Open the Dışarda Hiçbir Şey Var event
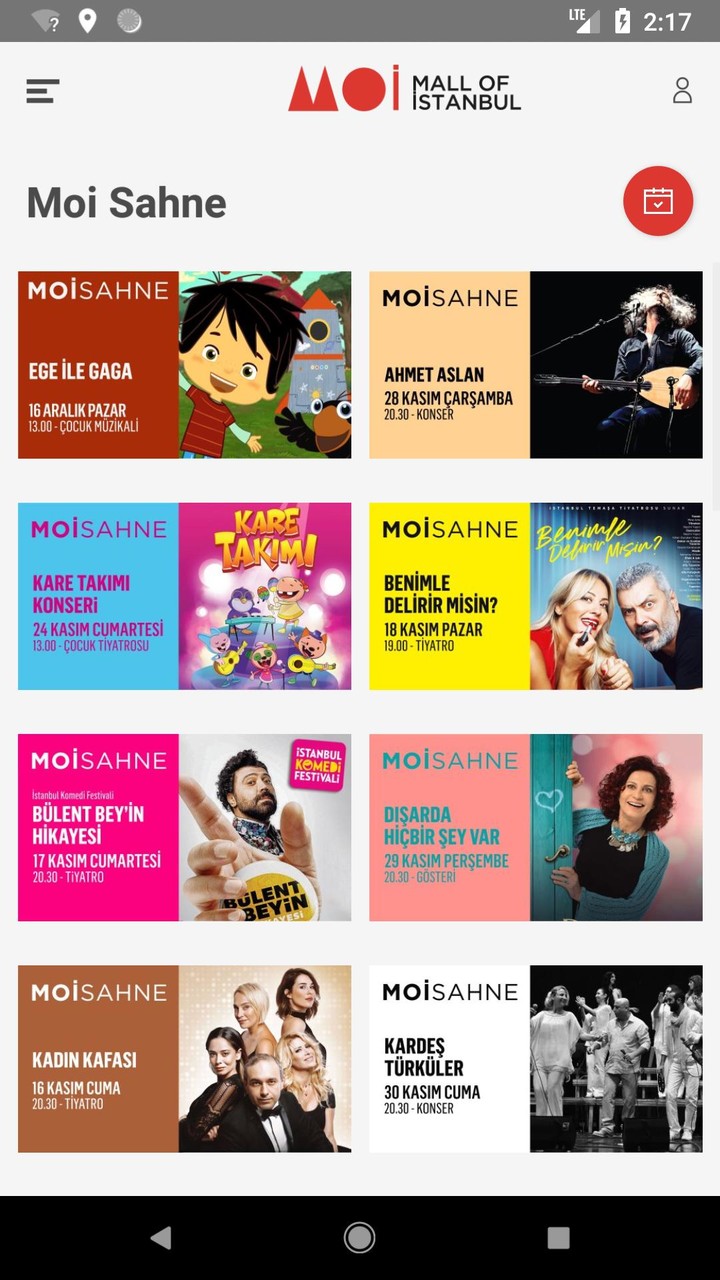The height and width of the screenshot is (1280, 720). click(536, 827)
